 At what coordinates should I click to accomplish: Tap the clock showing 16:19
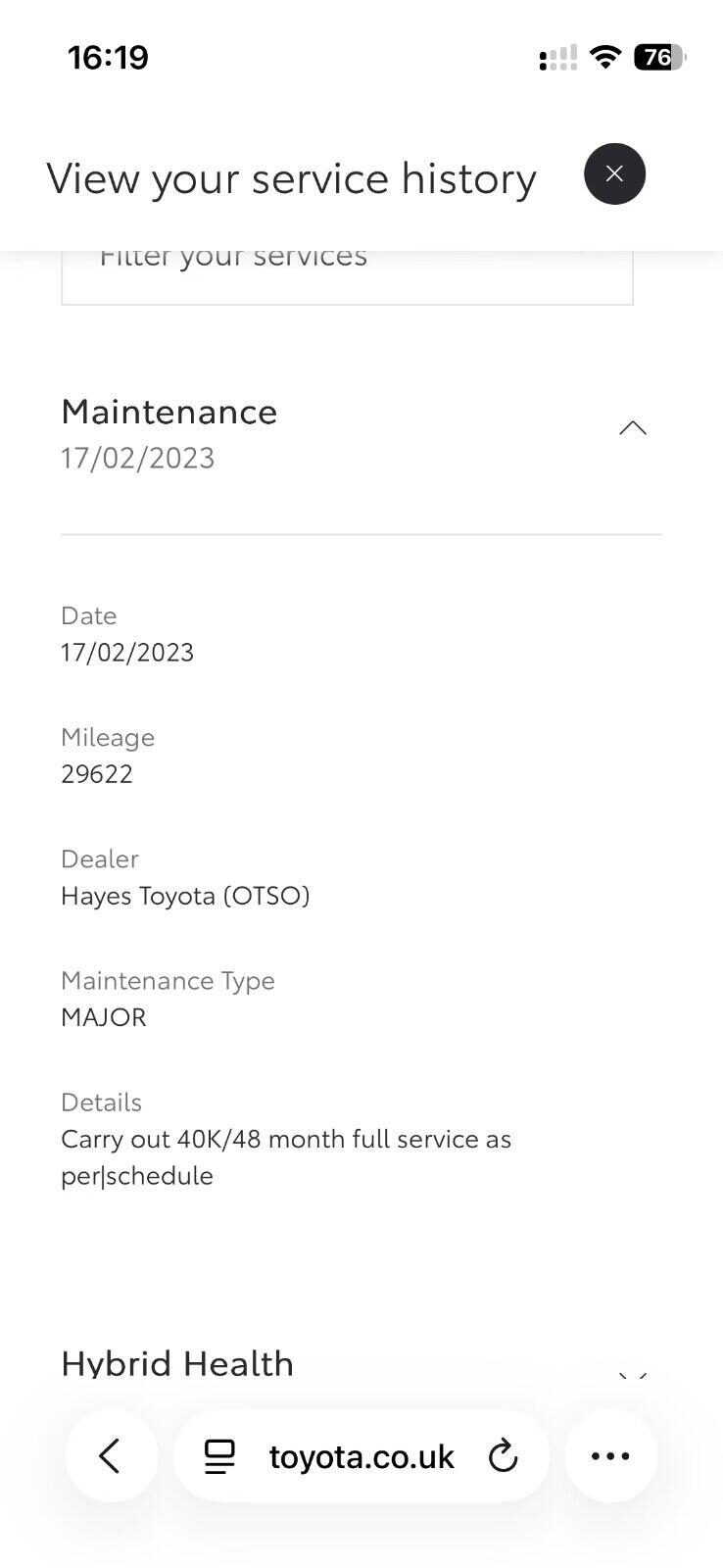[109, 57]
